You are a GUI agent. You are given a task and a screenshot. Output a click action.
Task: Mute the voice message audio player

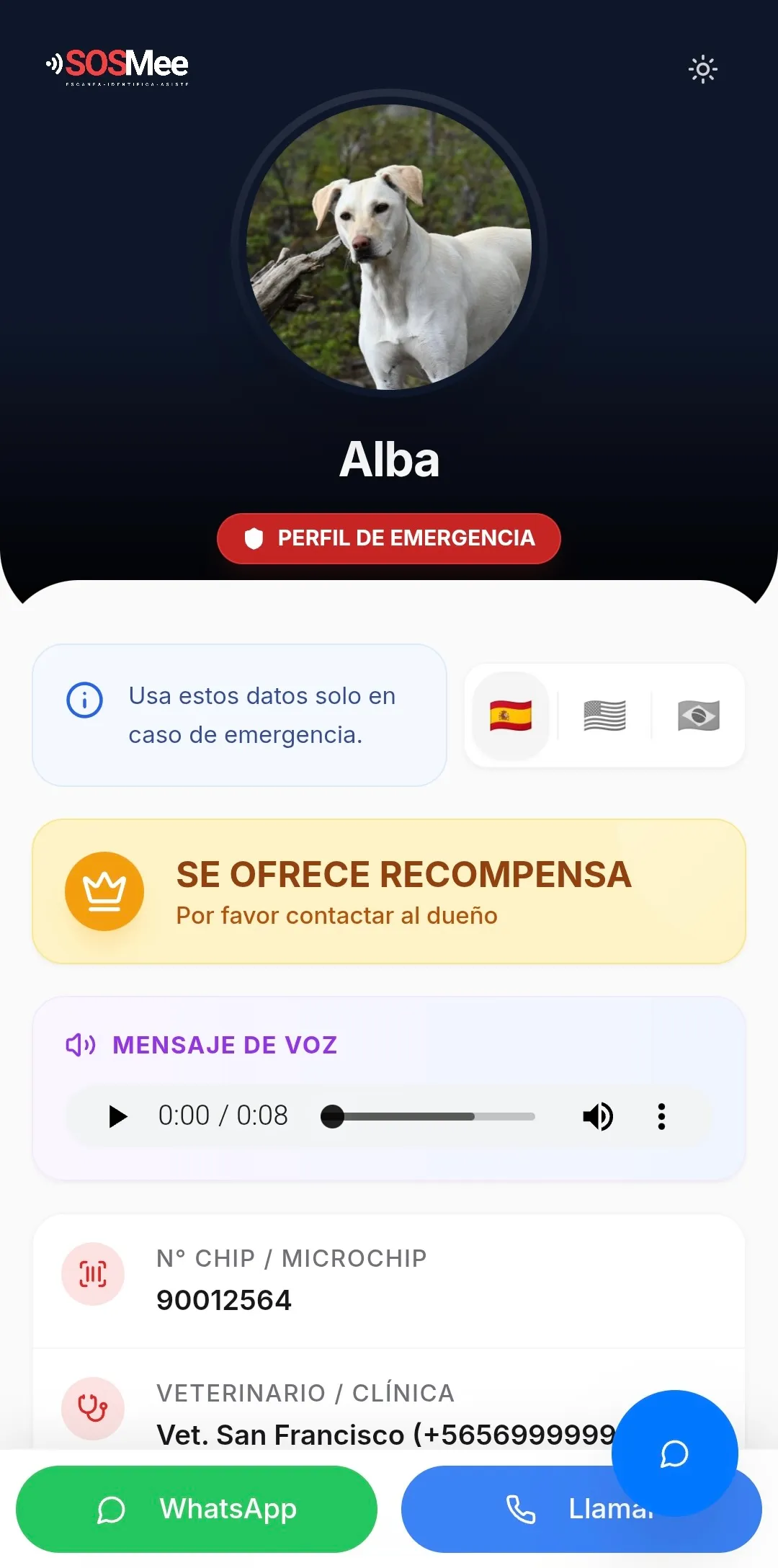[598, 1116]
